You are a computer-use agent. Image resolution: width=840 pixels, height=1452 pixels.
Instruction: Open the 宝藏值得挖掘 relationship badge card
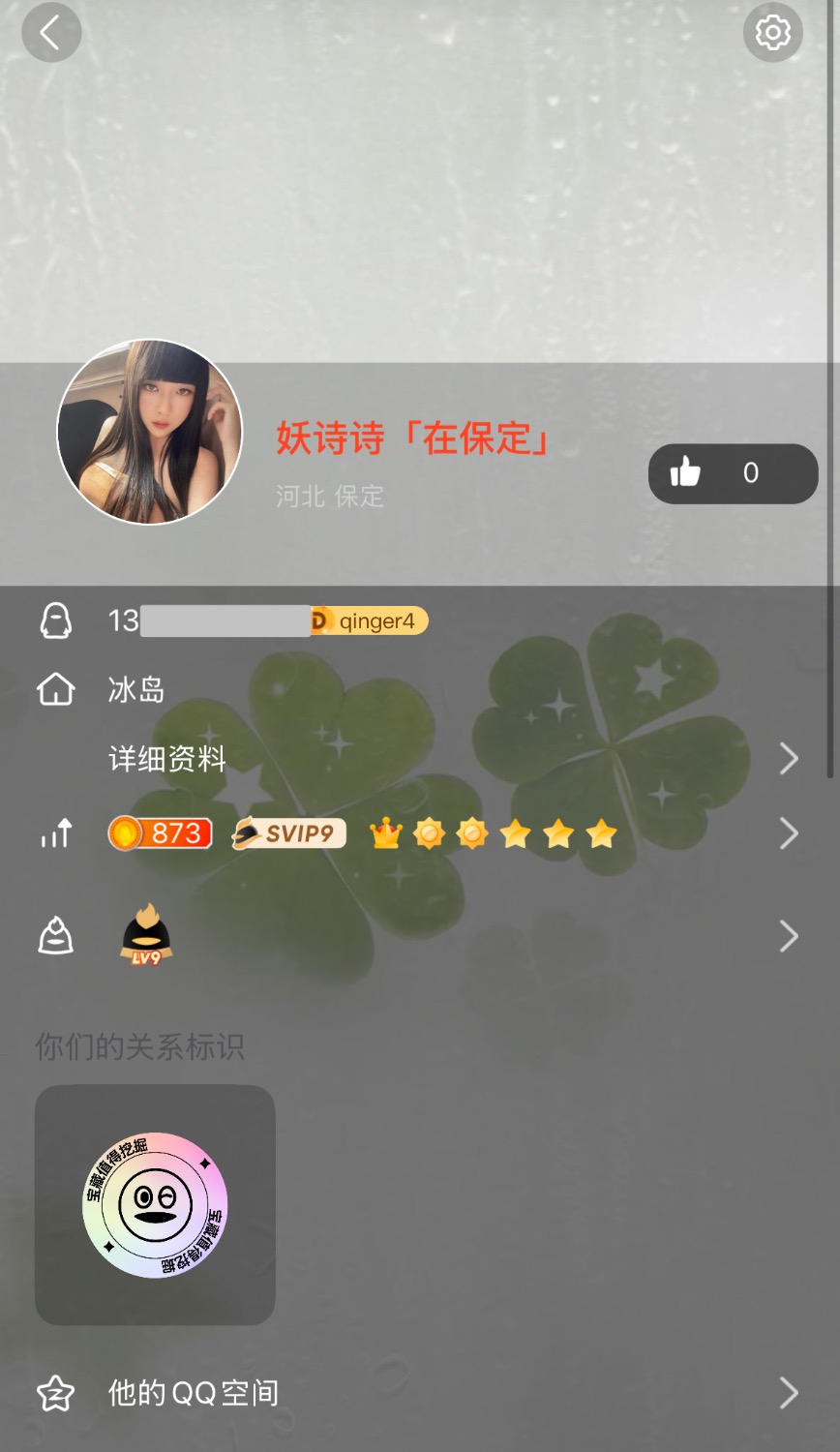tap(155, 1204)
